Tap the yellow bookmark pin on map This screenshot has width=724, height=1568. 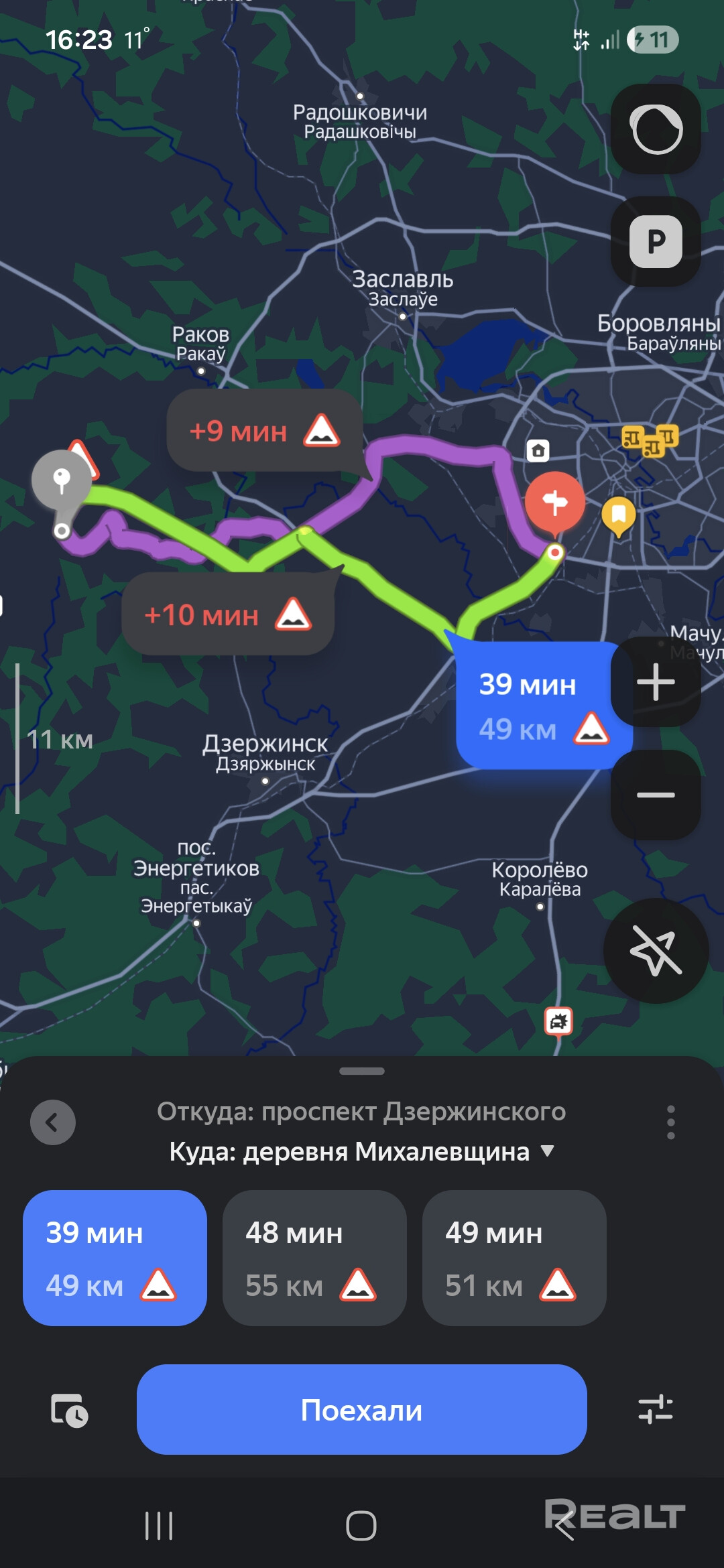(x=618, y=515)
